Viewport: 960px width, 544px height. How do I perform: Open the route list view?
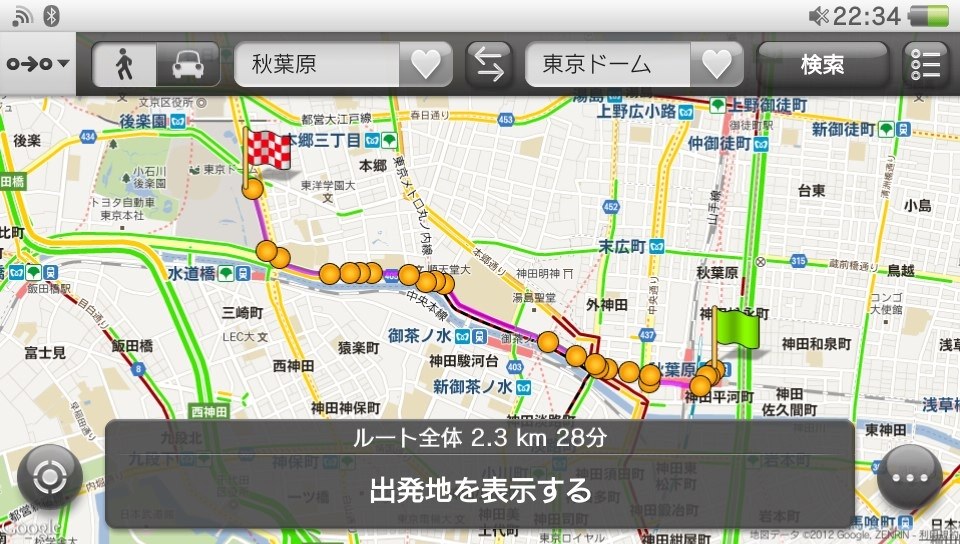click(926, 65)
